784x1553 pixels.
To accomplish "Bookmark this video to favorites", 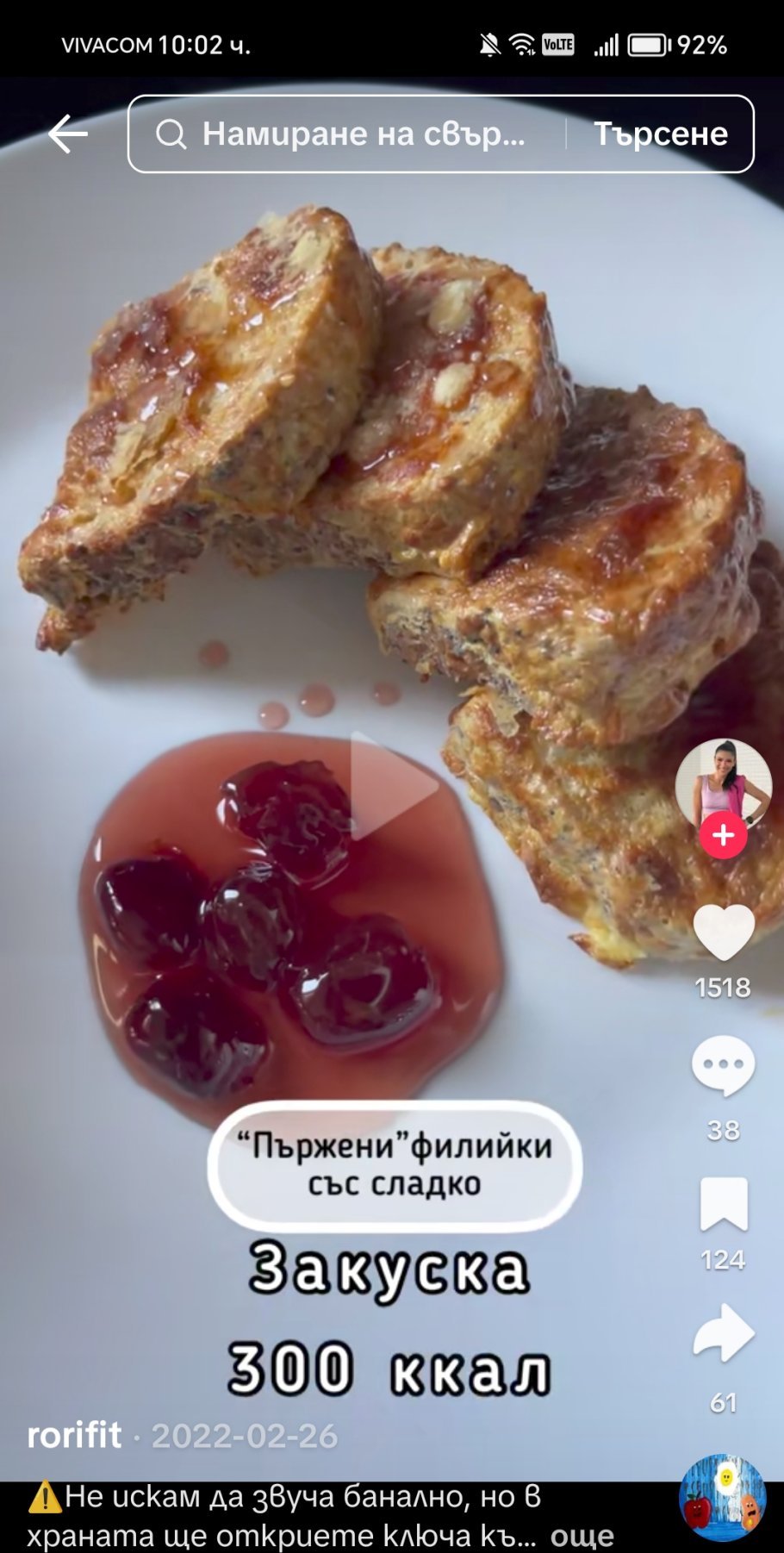I will coord(724,1204).
